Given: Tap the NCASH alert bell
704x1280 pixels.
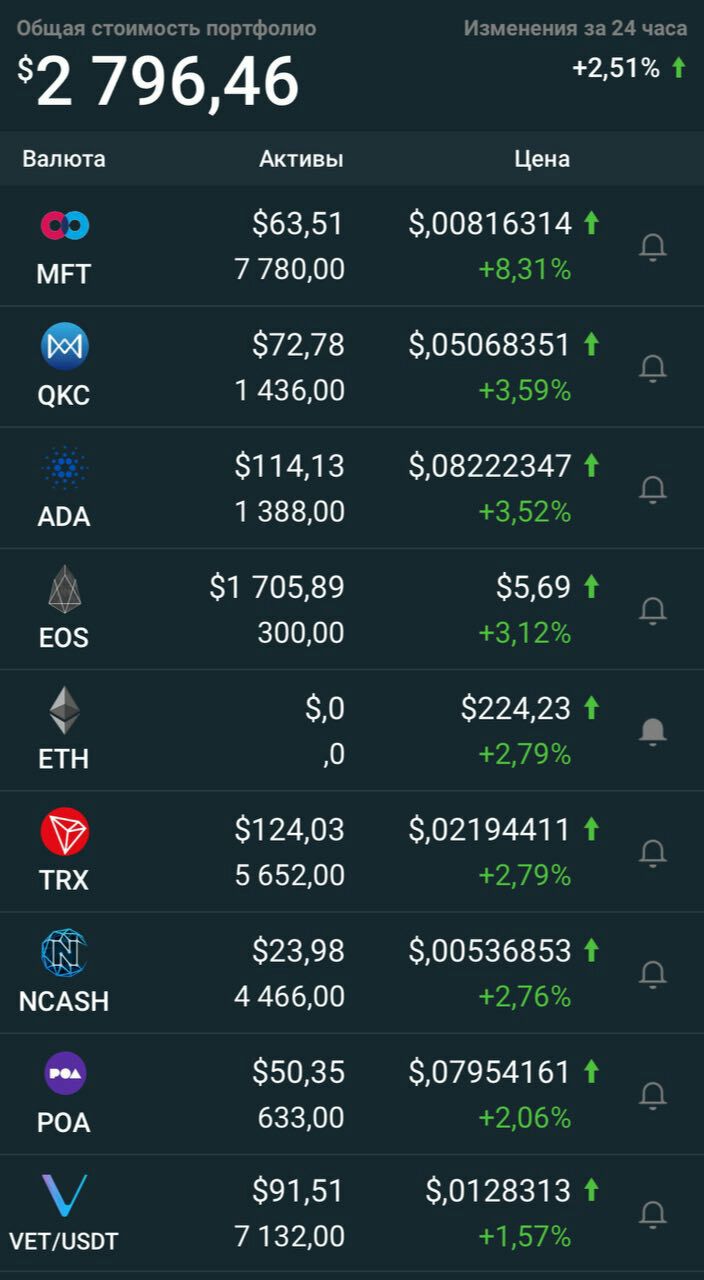Looking at the screenshot, I should coord(653,974).
